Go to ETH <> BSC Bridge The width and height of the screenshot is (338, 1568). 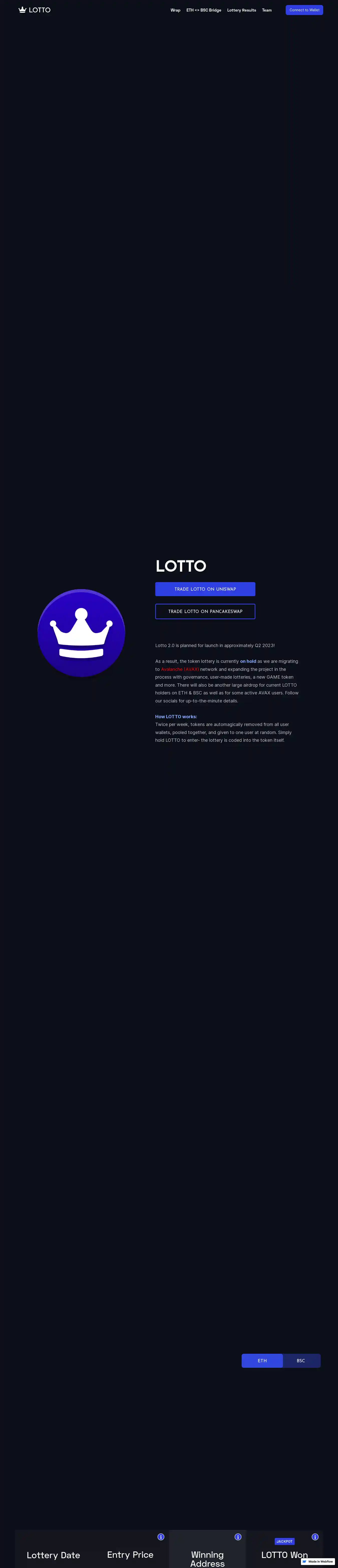[x=204, y=10]
